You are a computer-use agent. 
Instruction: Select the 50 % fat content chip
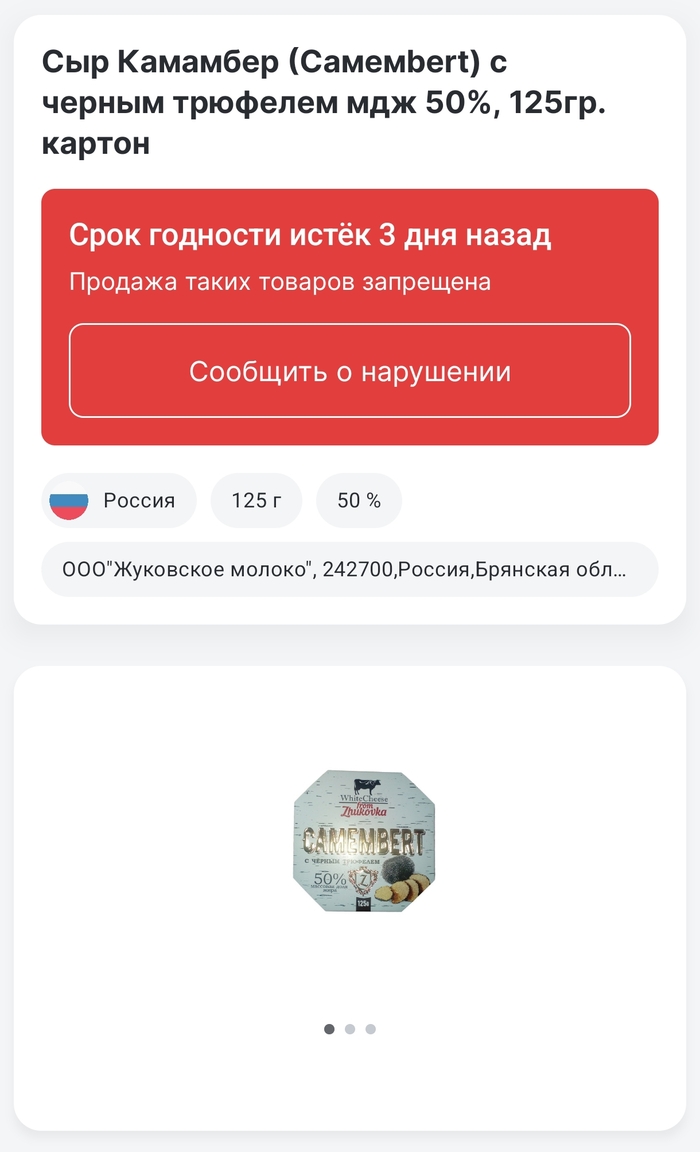[359, 501]
